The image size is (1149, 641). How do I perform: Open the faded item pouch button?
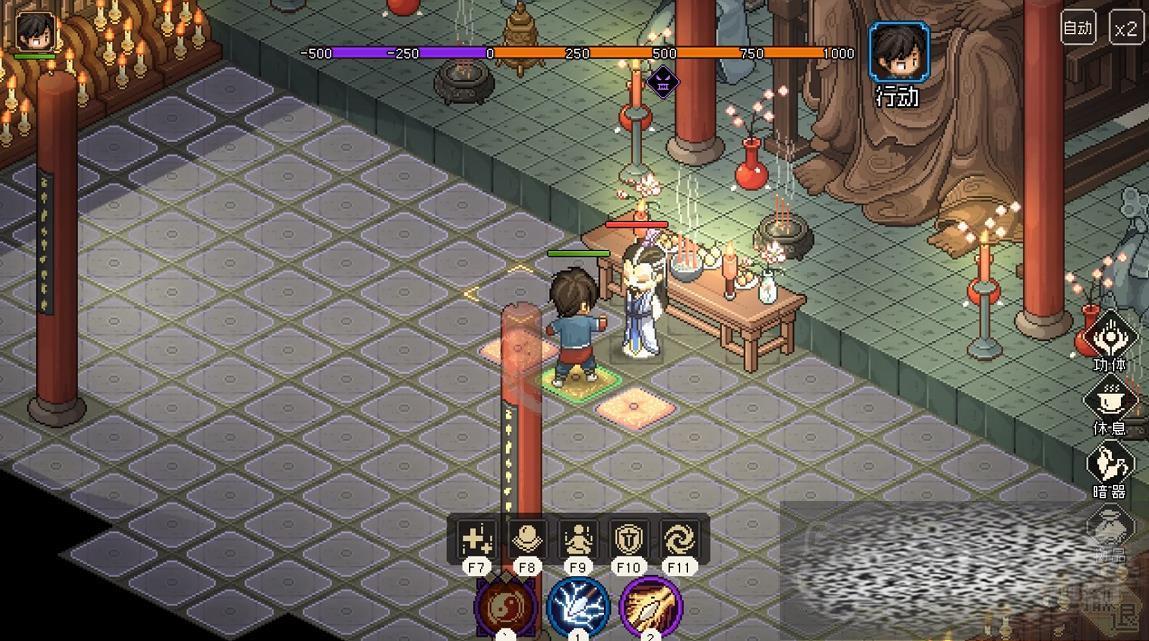(1110, 527)
